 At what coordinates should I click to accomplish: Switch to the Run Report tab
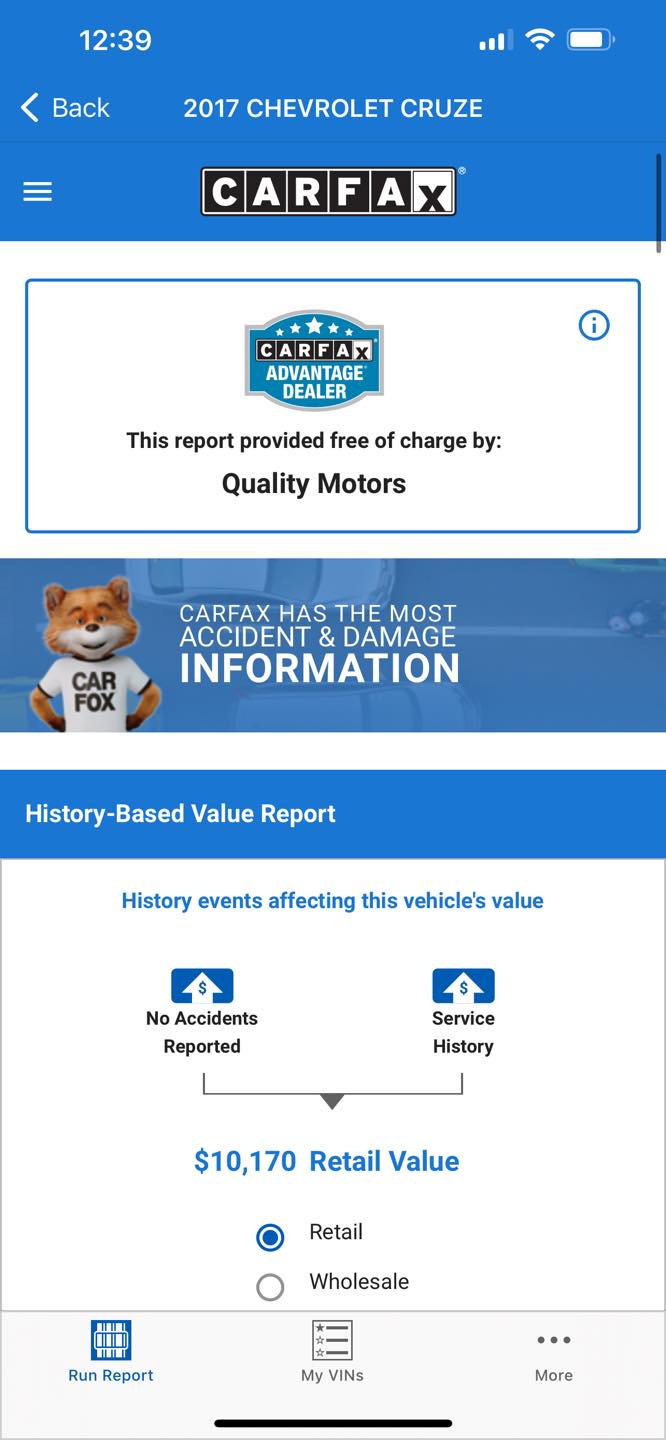pyautogui.click(x=111, y=1352)
